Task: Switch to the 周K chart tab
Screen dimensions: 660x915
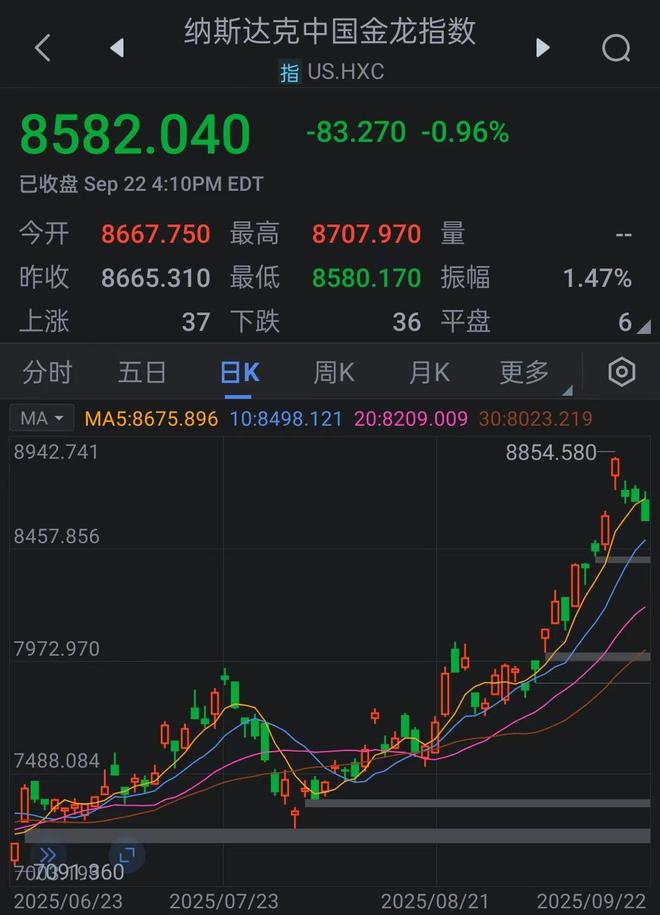Action: click(334, 373)
